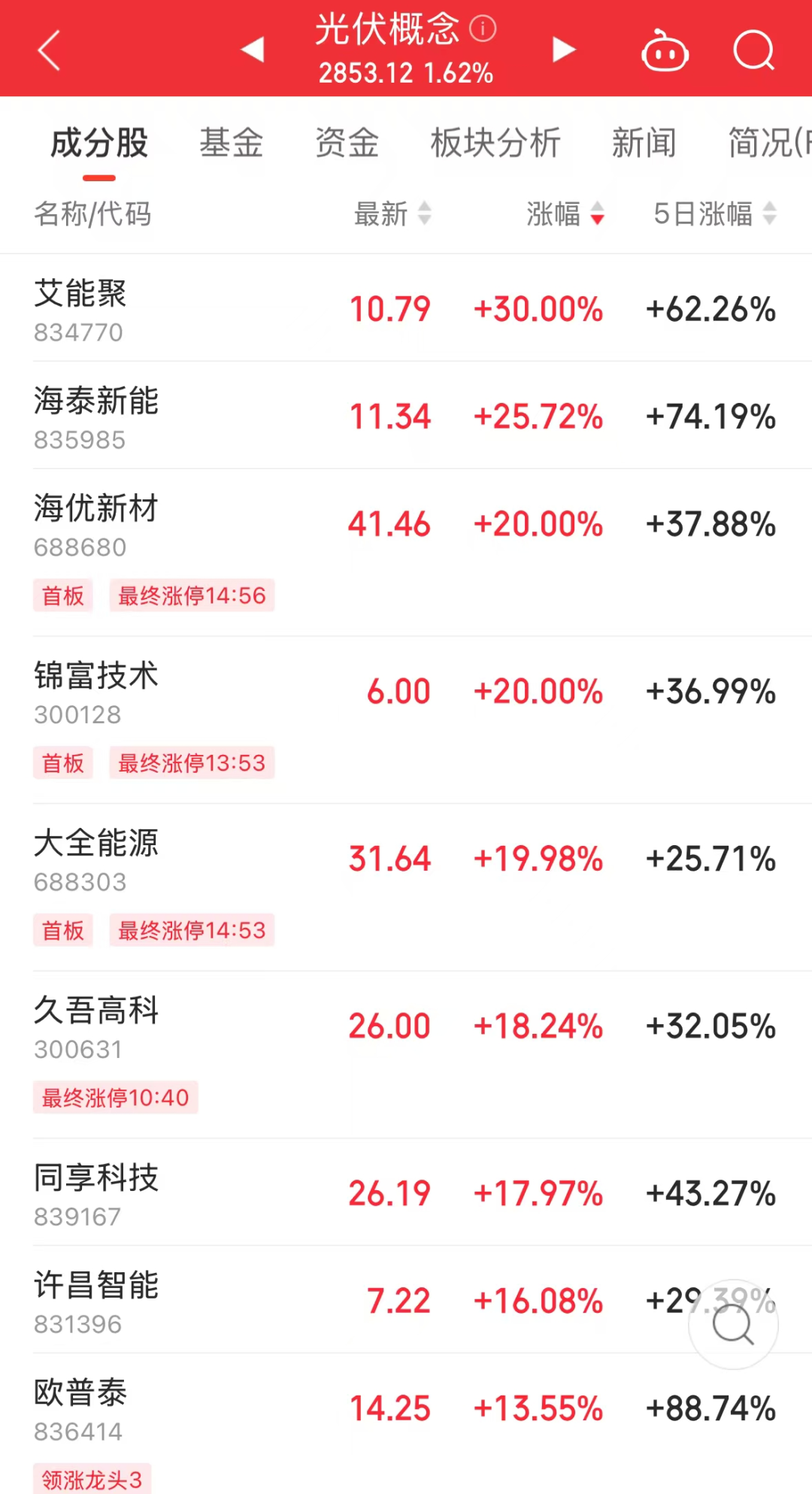
Task: Open the stock 海优新材 688680
Action: click(x=406, y=553)
